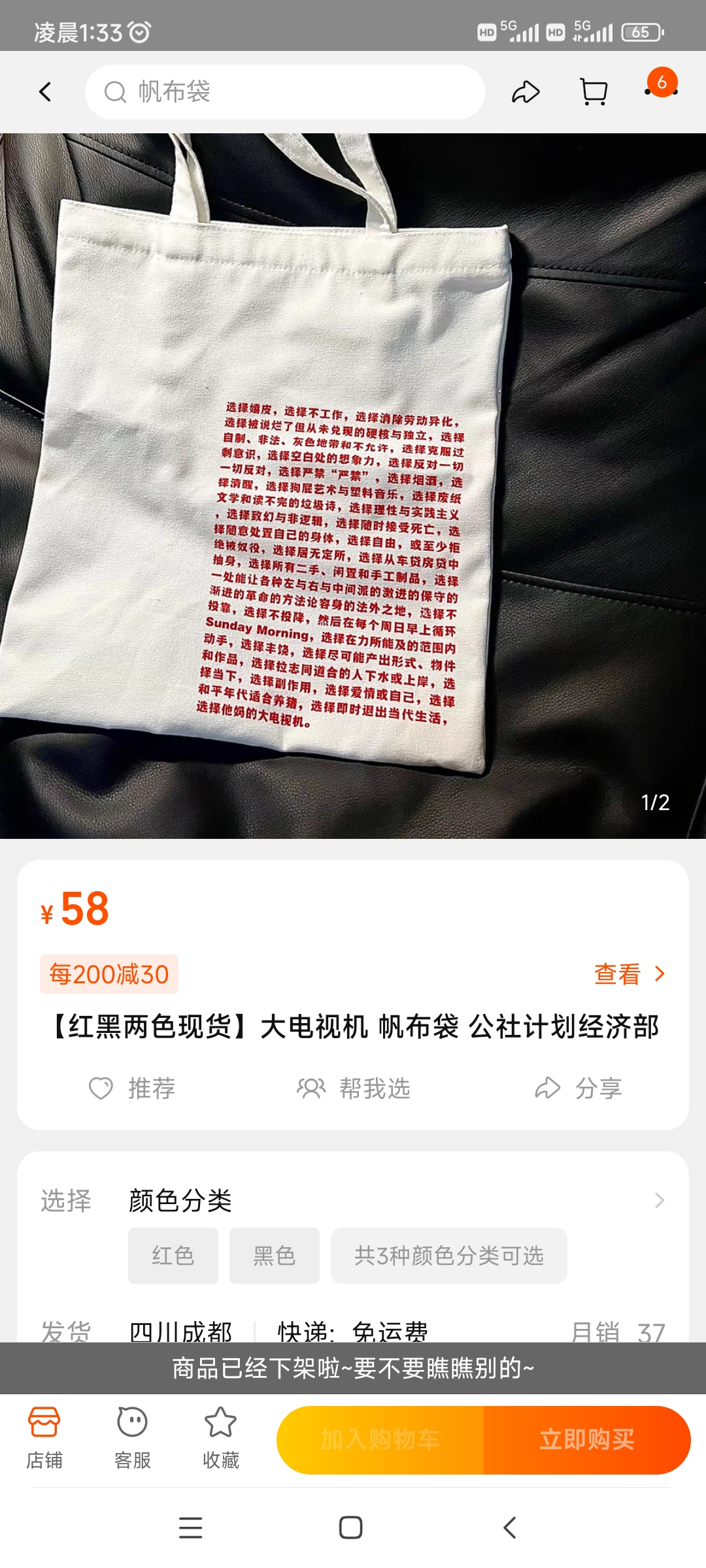View the 每200减30 discount details
Image resolution: width=706 pixels, height=1568 pixels.
[x=629, y=974]
